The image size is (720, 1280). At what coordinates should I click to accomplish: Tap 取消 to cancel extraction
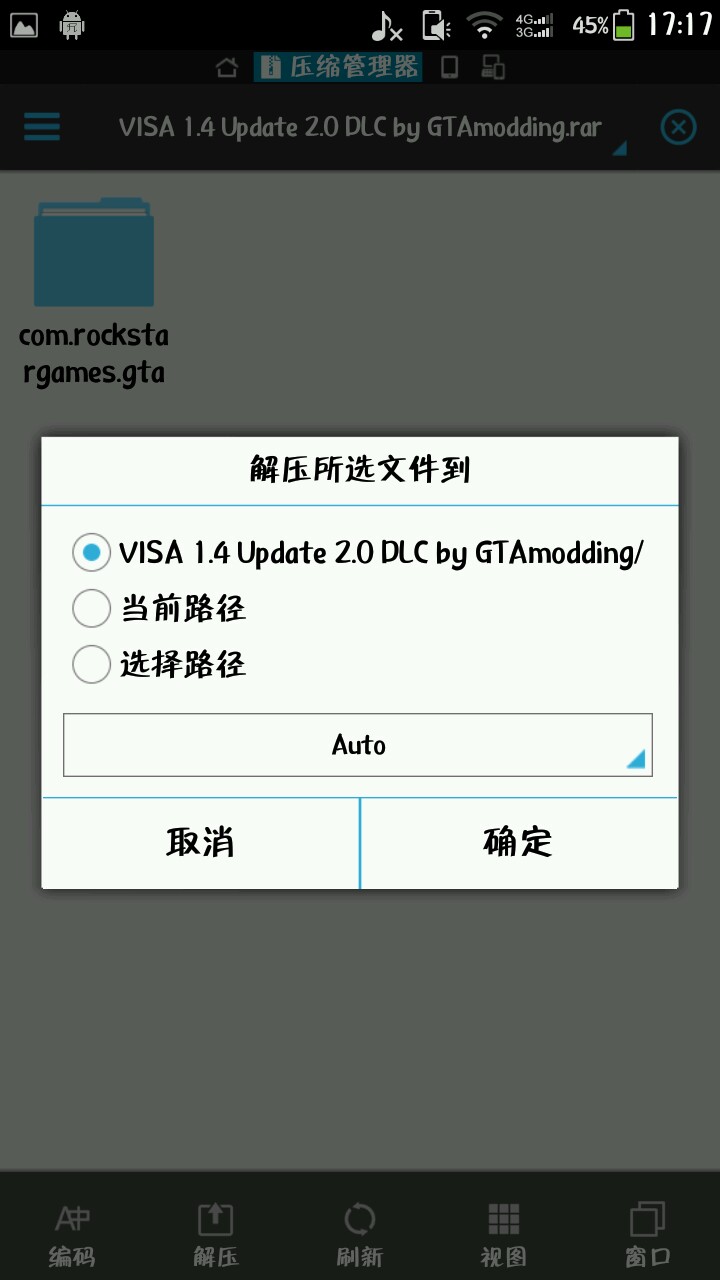point(200,842)
